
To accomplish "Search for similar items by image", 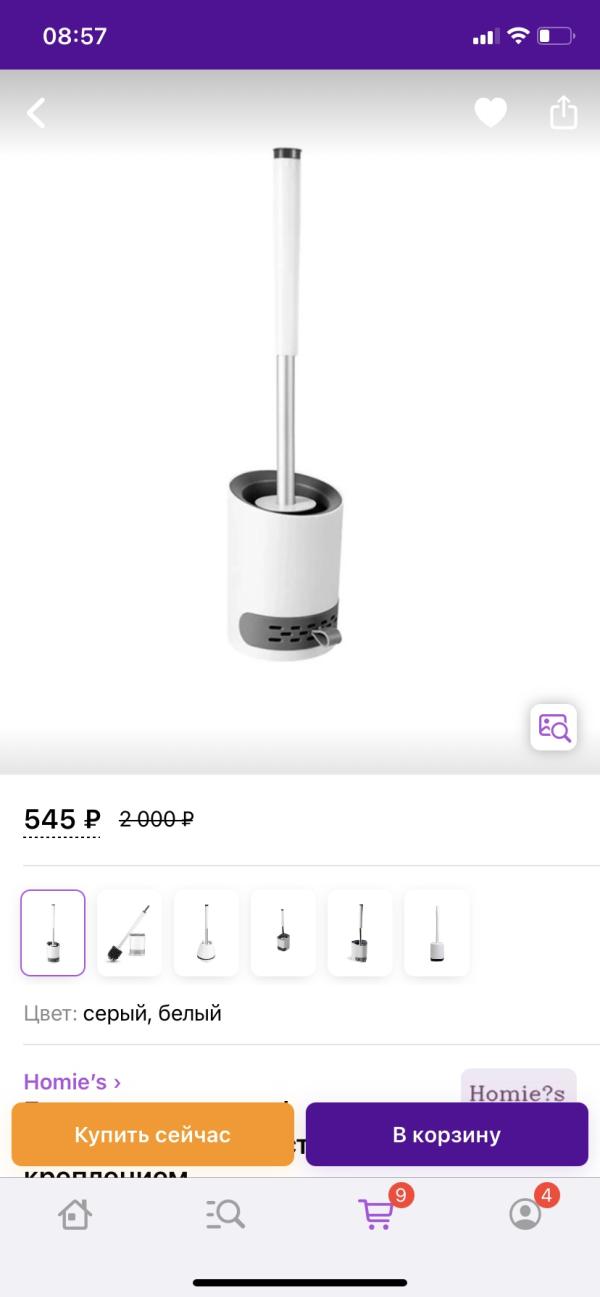I will [x=553, y=727].
